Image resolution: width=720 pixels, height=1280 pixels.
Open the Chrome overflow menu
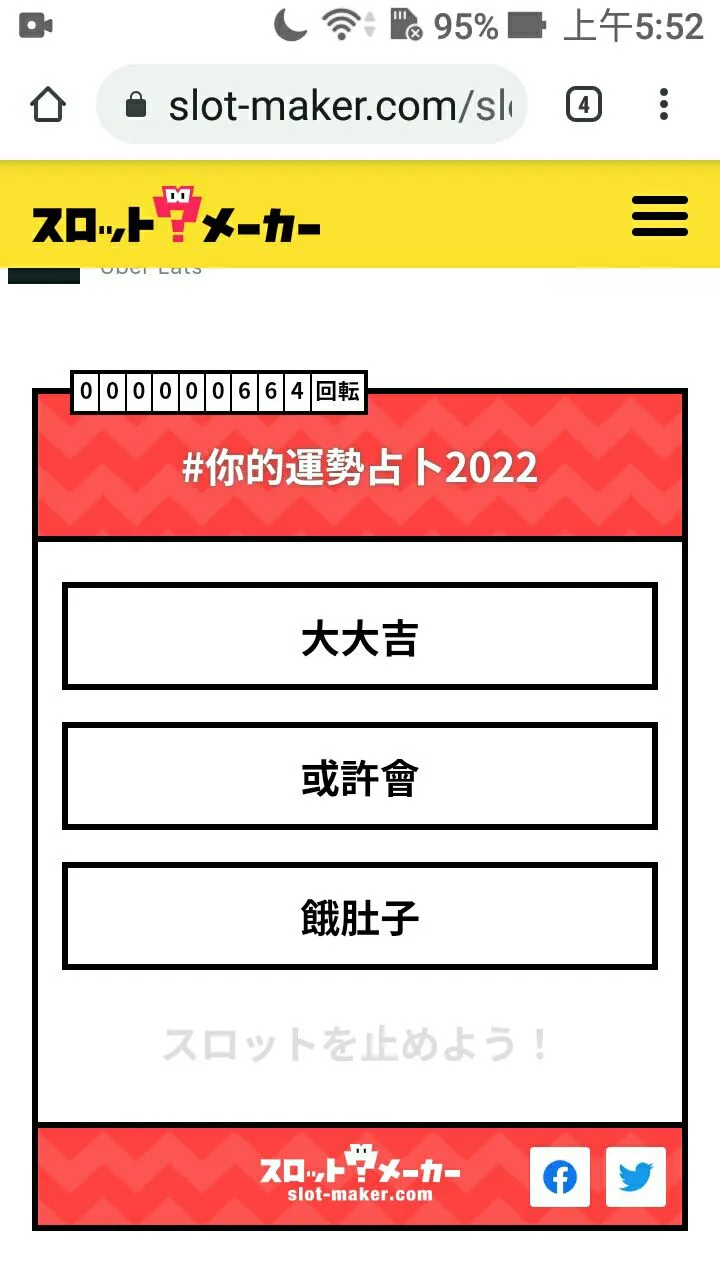664,105
